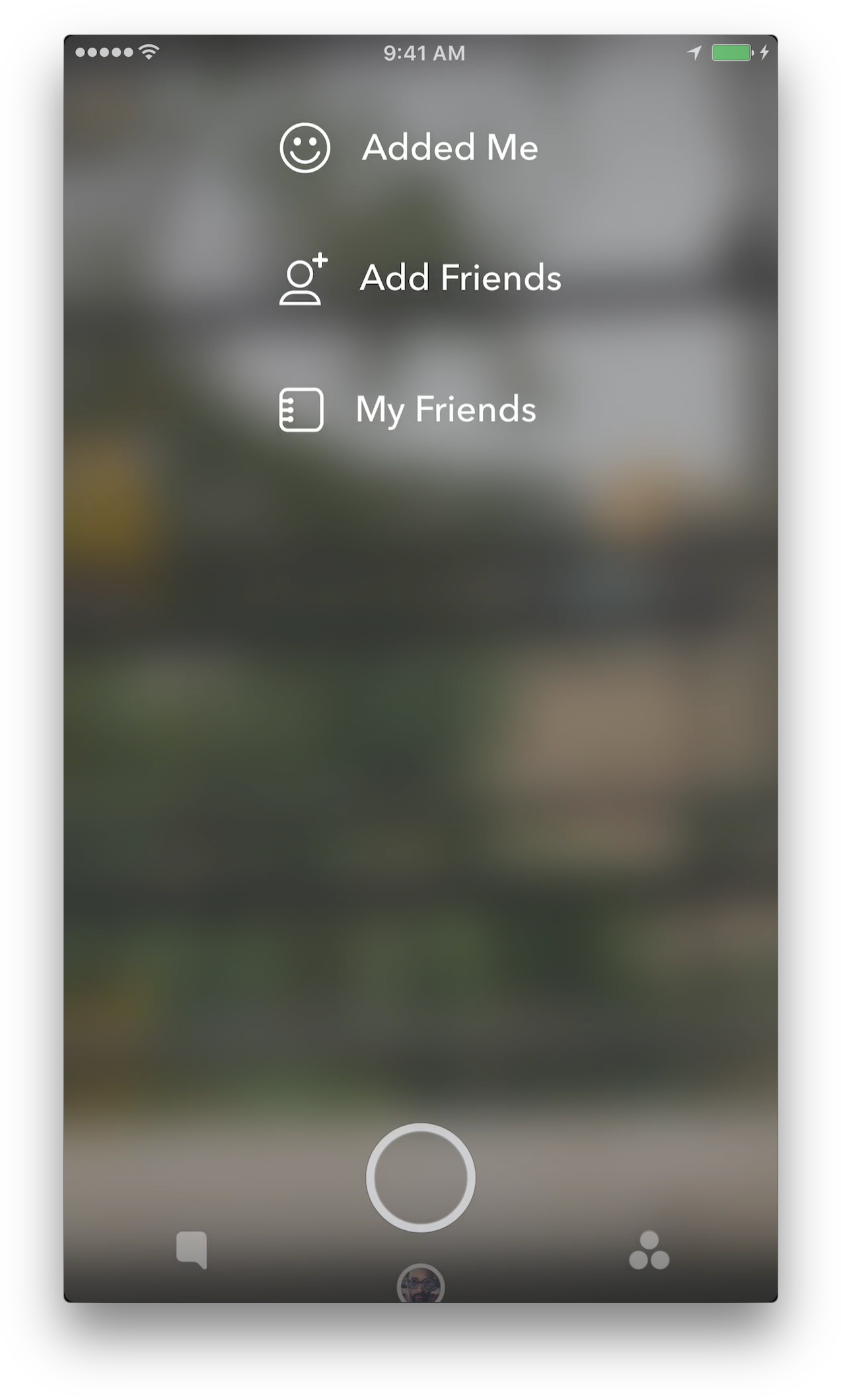Open the My Friends address book icon

coord(303,410)
